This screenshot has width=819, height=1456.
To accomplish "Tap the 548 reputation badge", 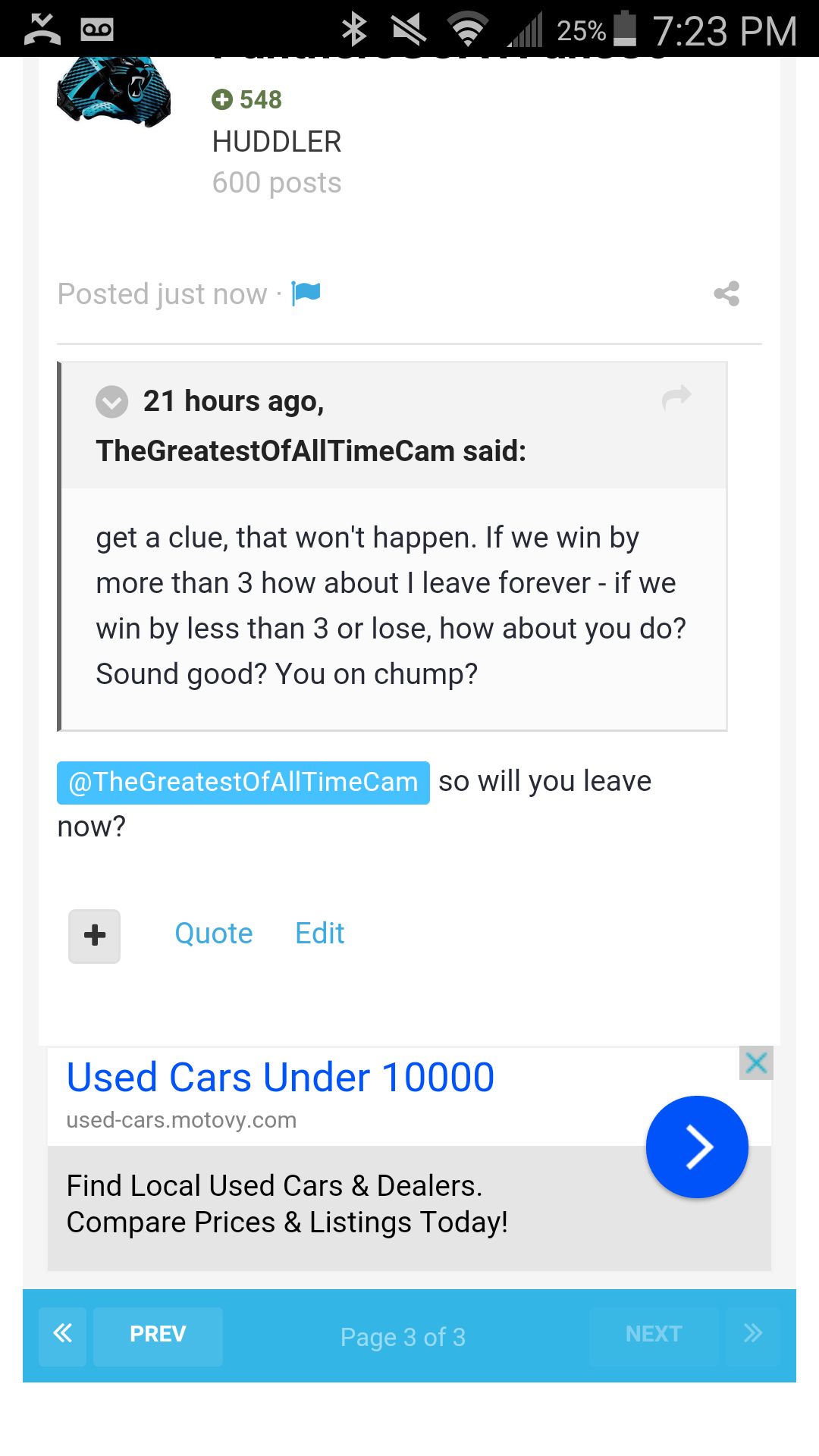I will pyautogui.click(x=247, y=99).
